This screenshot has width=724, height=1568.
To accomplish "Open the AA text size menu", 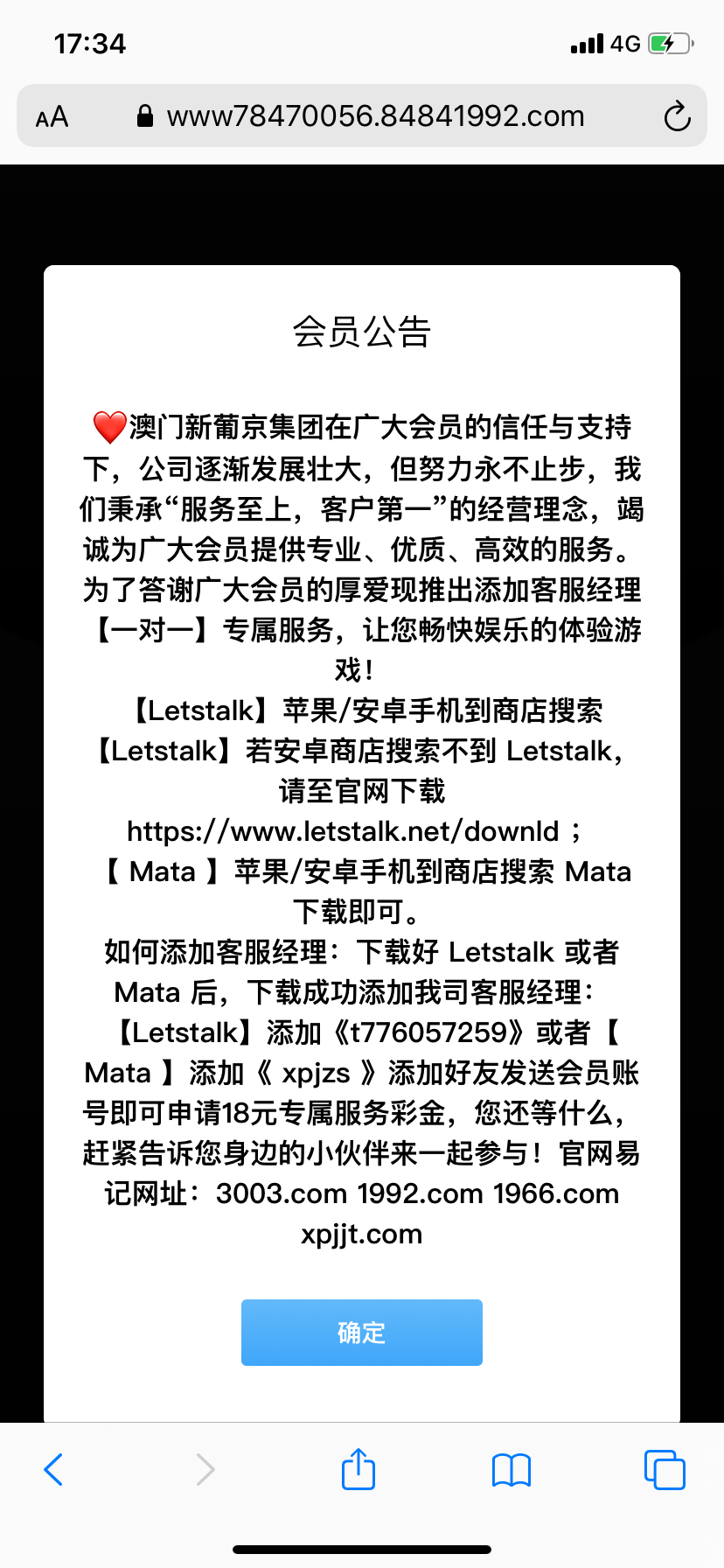I will [x=52, y=116].
